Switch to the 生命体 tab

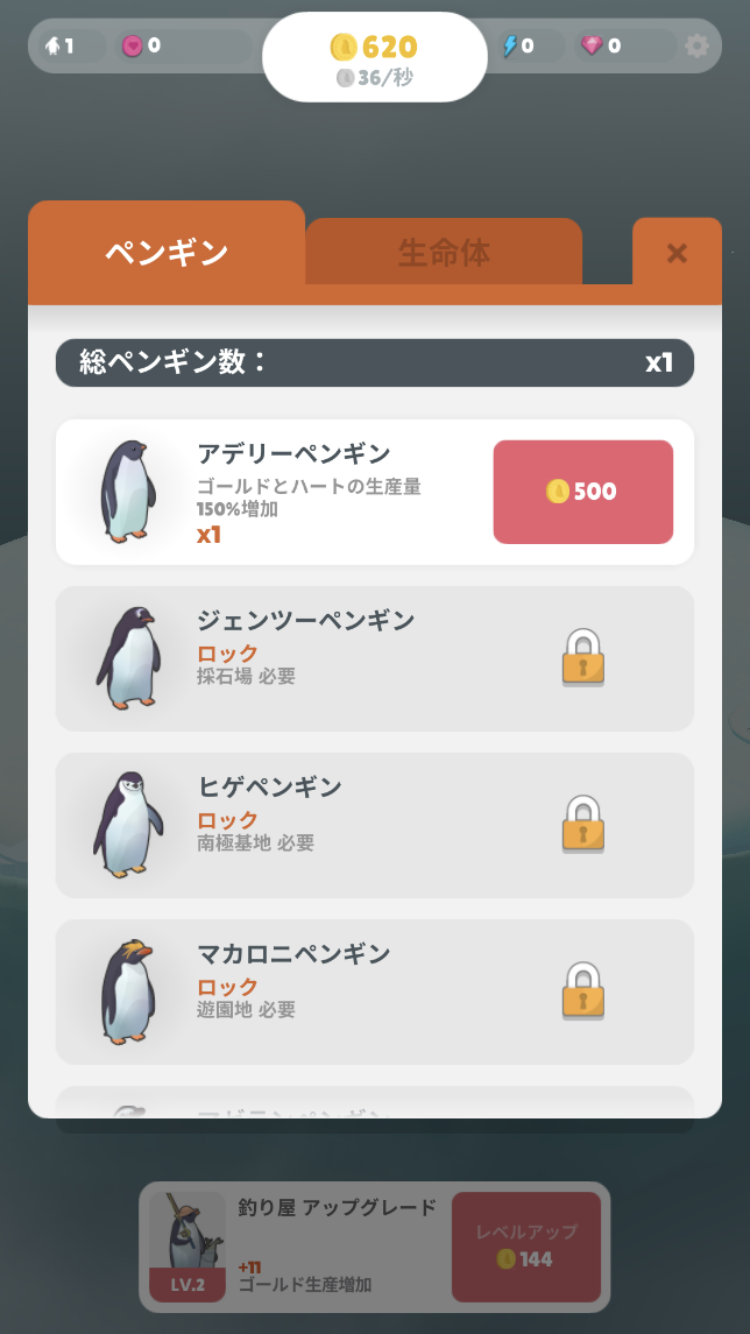(444, 252)
